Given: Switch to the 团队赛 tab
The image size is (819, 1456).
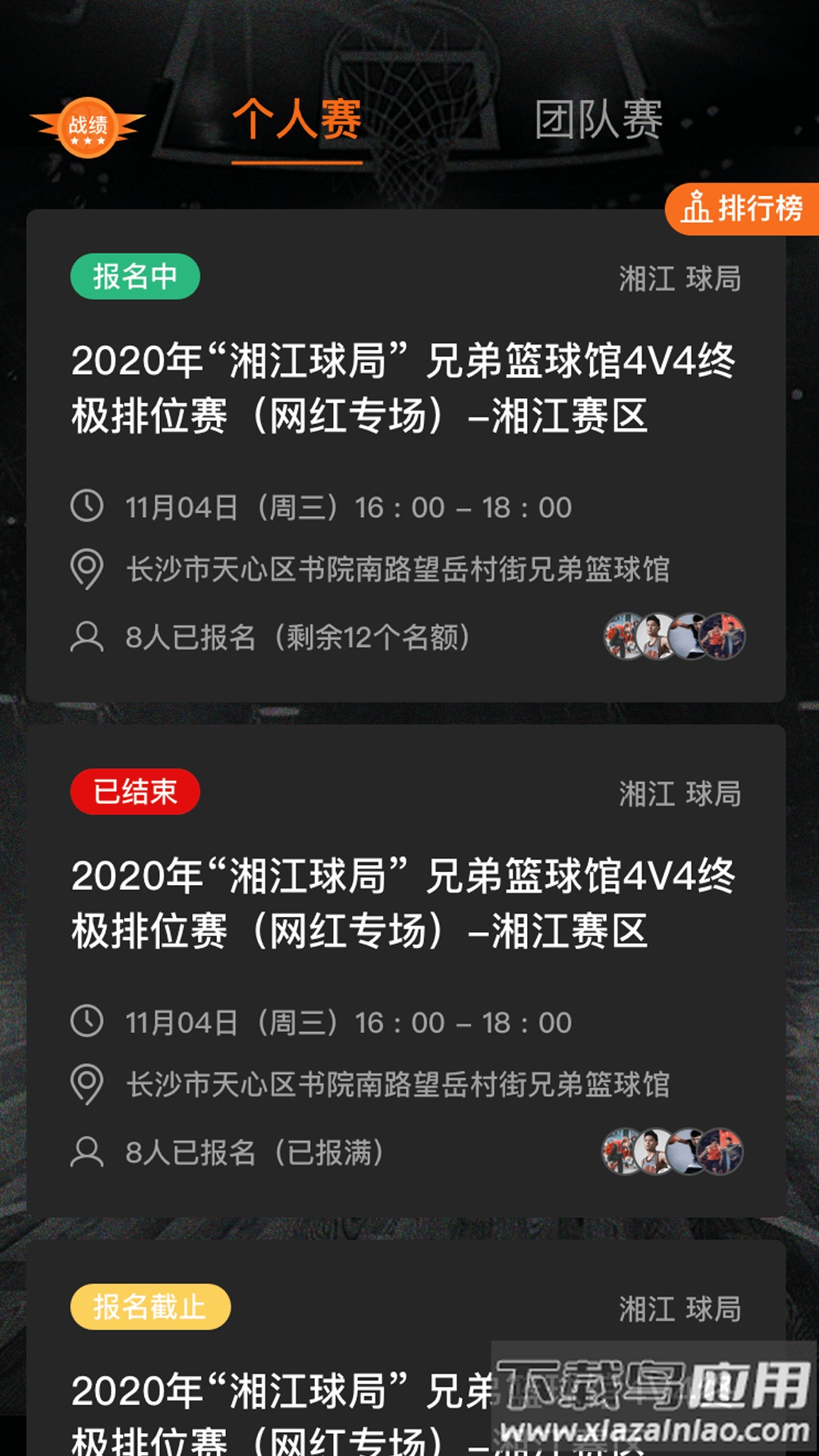Looking at the screenshot, I should 598,121.
